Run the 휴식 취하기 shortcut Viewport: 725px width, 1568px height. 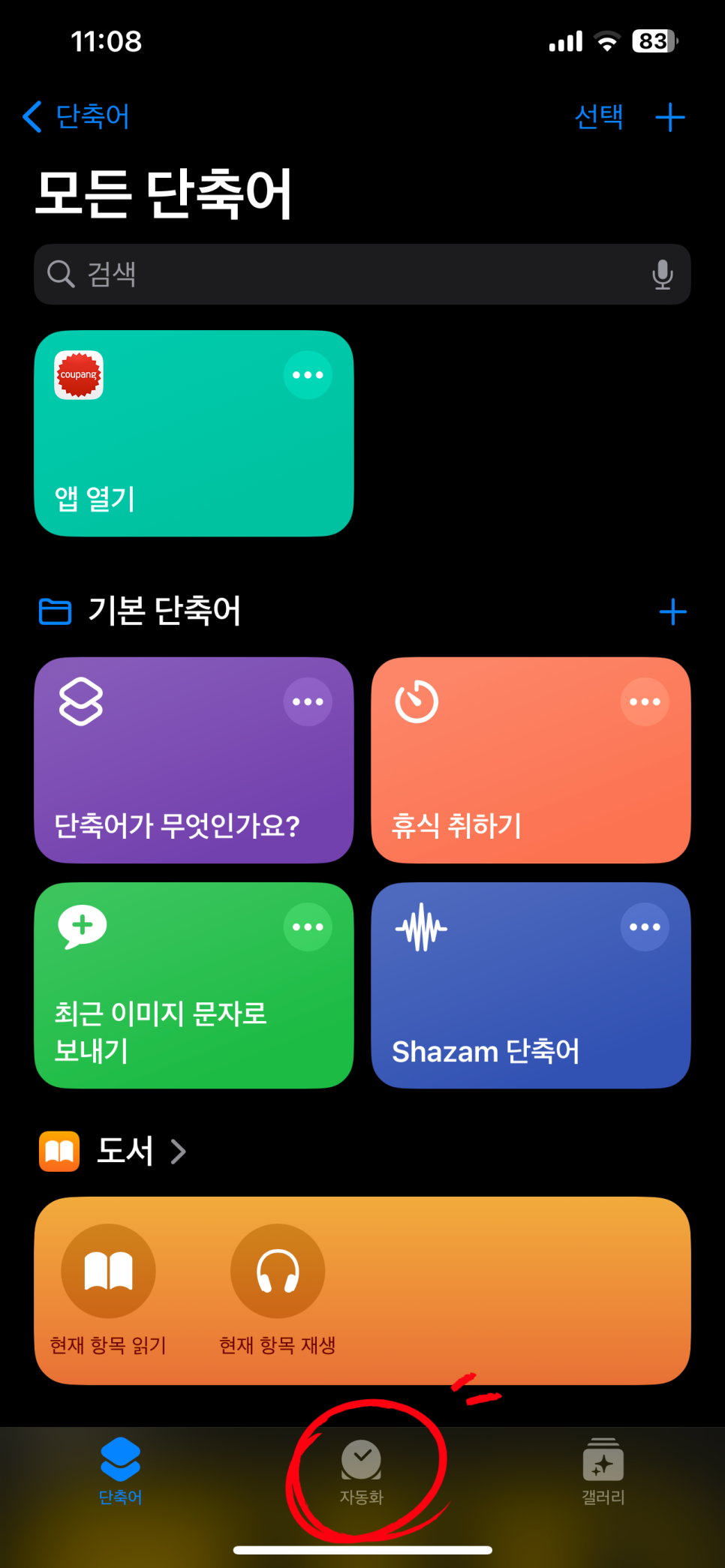tap(510, 780)
